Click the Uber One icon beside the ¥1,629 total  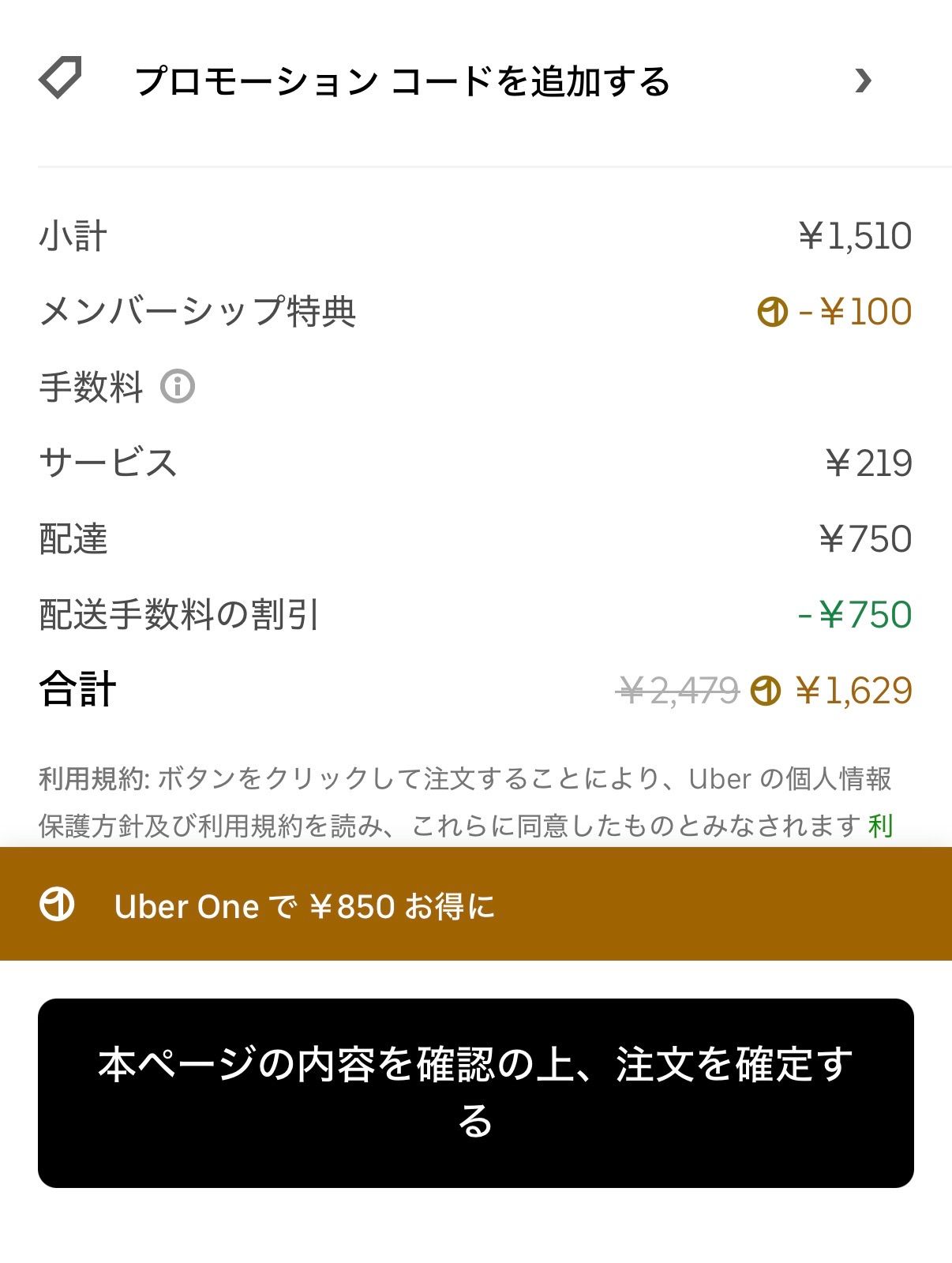point(766,689)
